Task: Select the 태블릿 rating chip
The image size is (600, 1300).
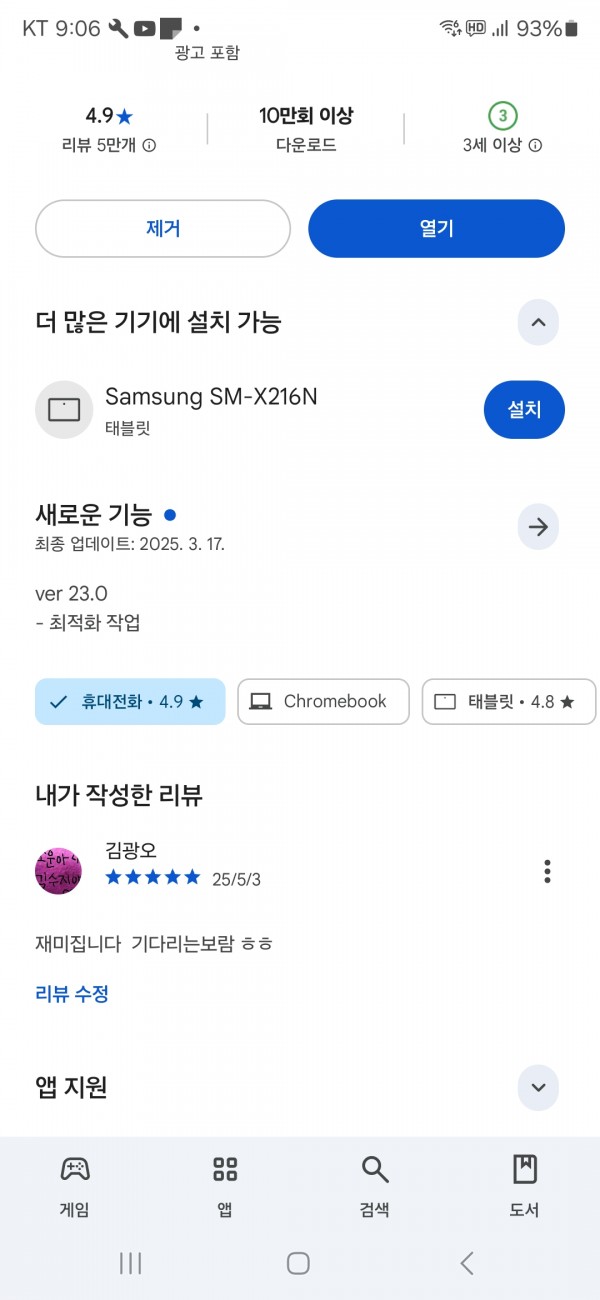Action: point(509,701)
